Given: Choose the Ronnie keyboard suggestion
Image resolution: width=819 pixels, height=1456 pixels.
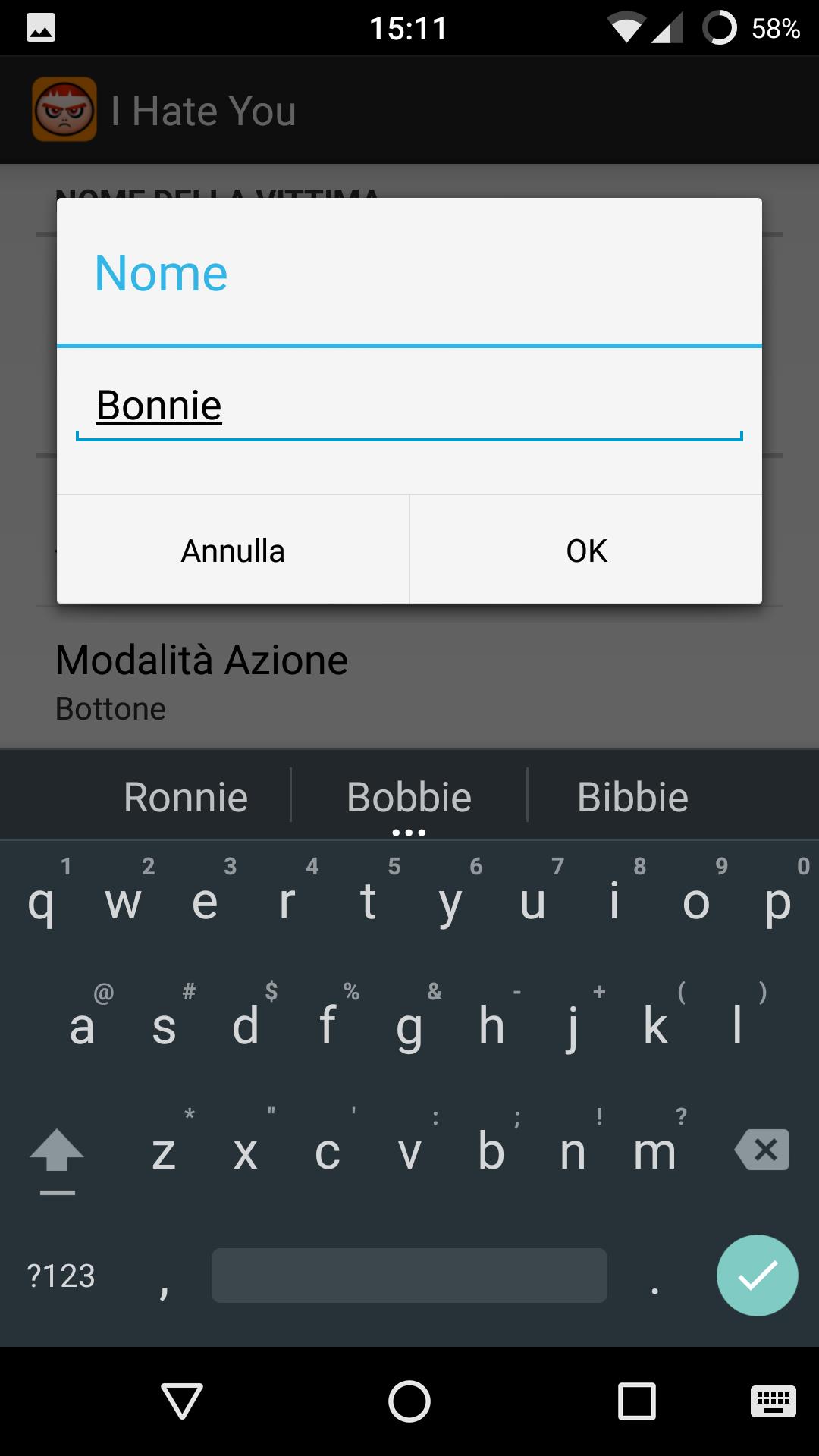Looking at the screenshot, I should click(186, 797).
